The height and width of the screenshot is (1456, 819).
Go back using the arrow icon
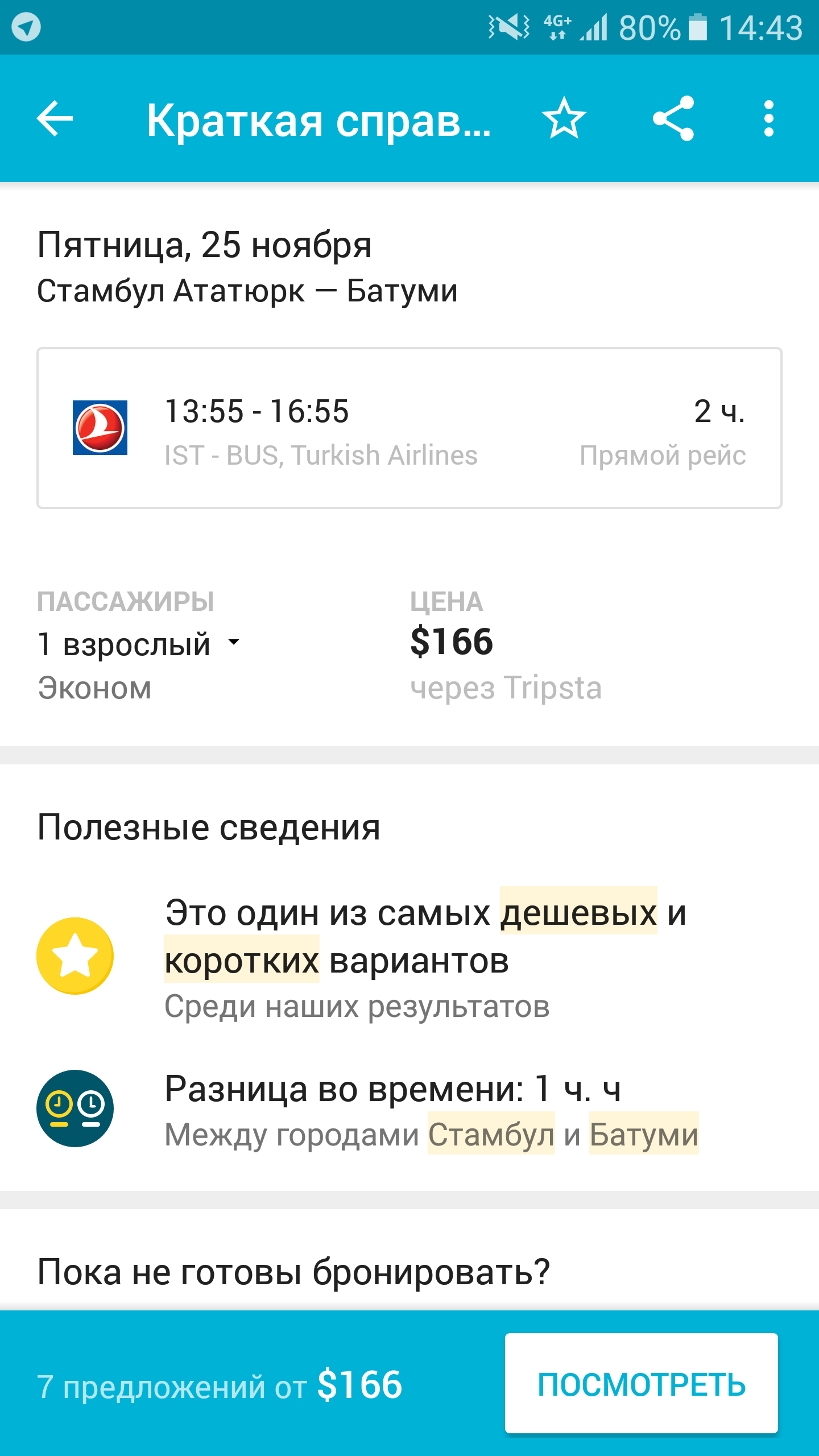click(55, 119)
